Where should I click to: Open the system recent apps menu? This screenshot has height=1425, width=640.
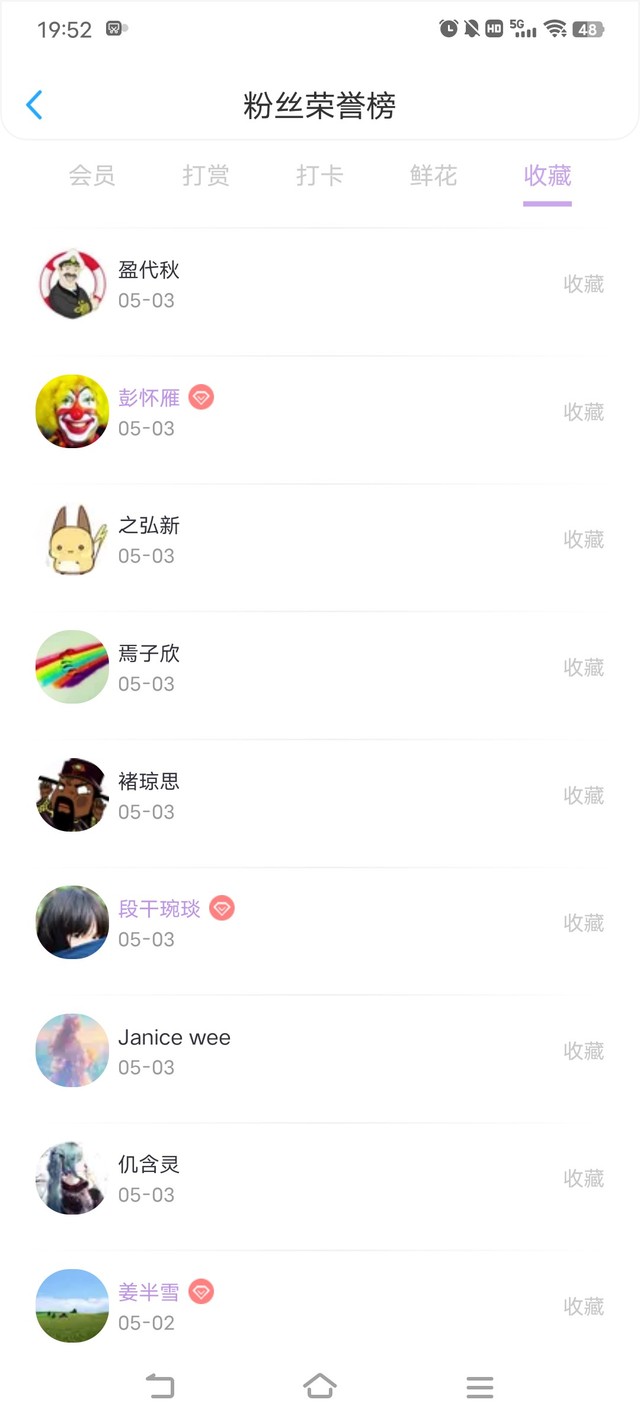click(x=480, y=1387)
